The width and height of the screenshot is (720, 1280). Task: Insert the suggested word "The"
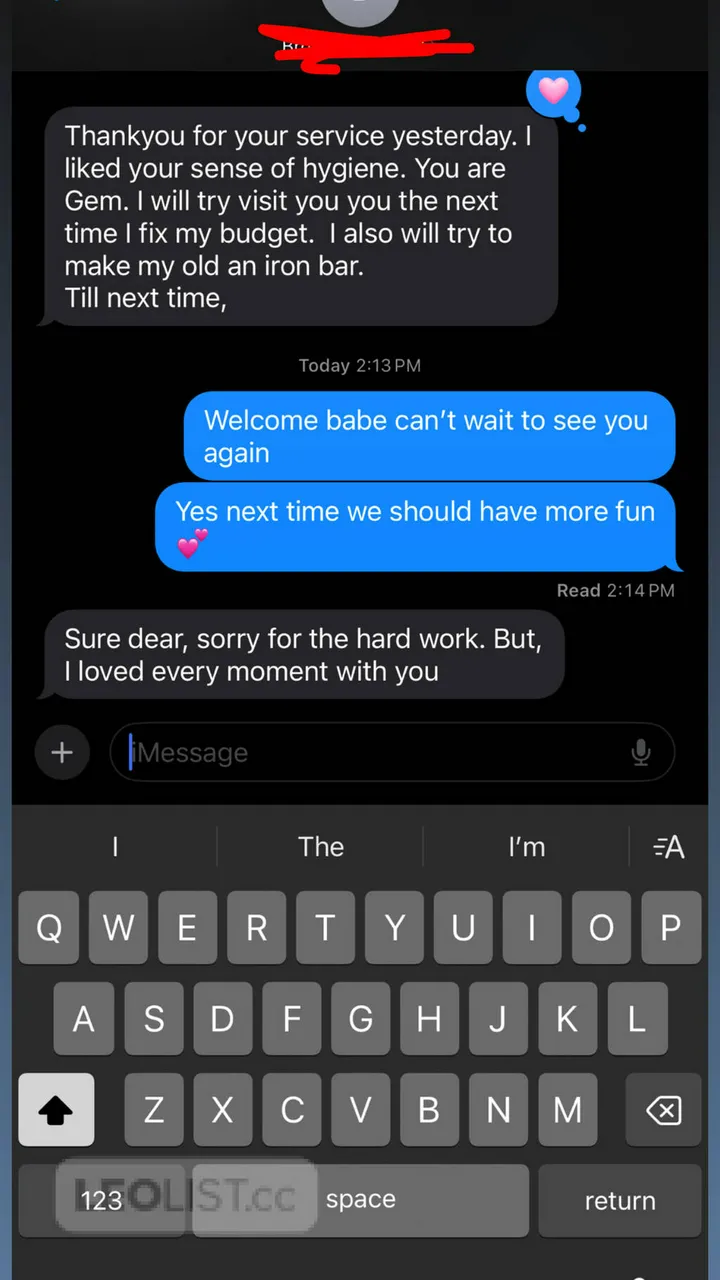point(320,847)
